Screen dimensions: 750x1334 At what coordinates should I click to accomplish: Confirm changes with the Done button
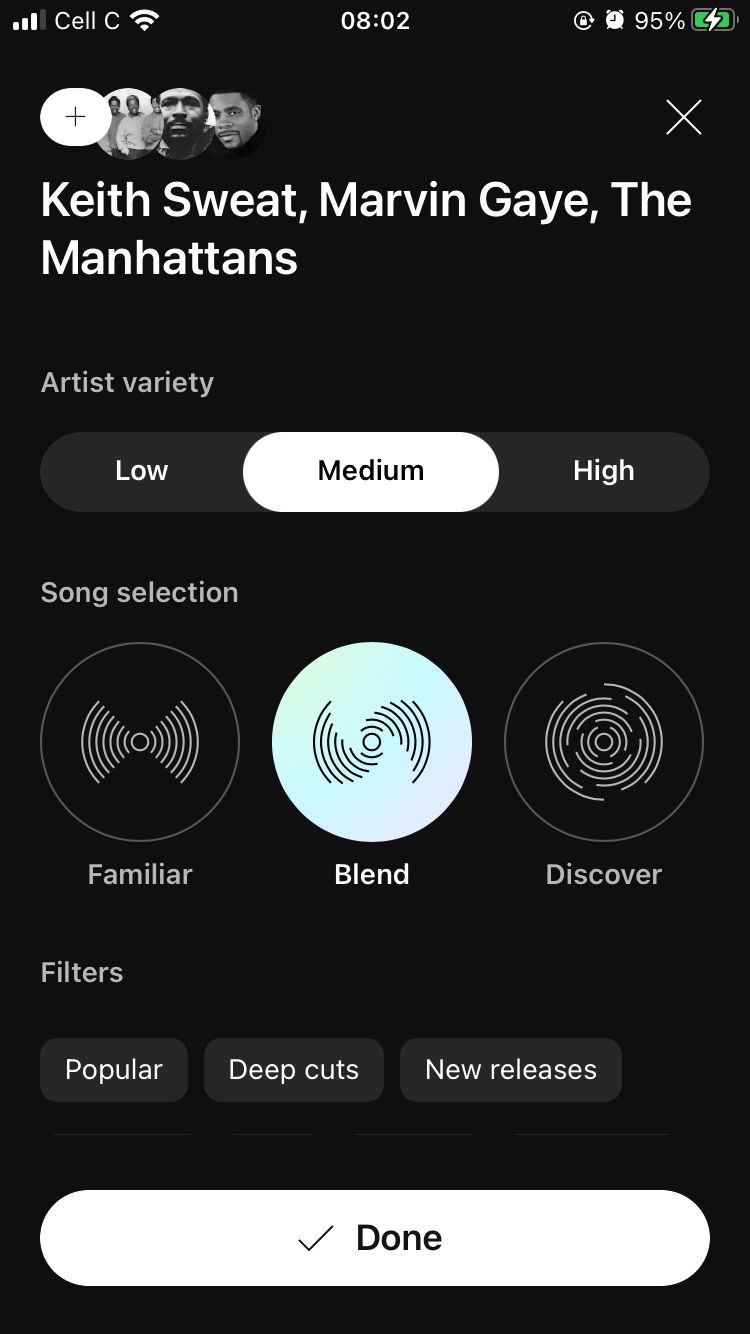(x=375, y=1238)
